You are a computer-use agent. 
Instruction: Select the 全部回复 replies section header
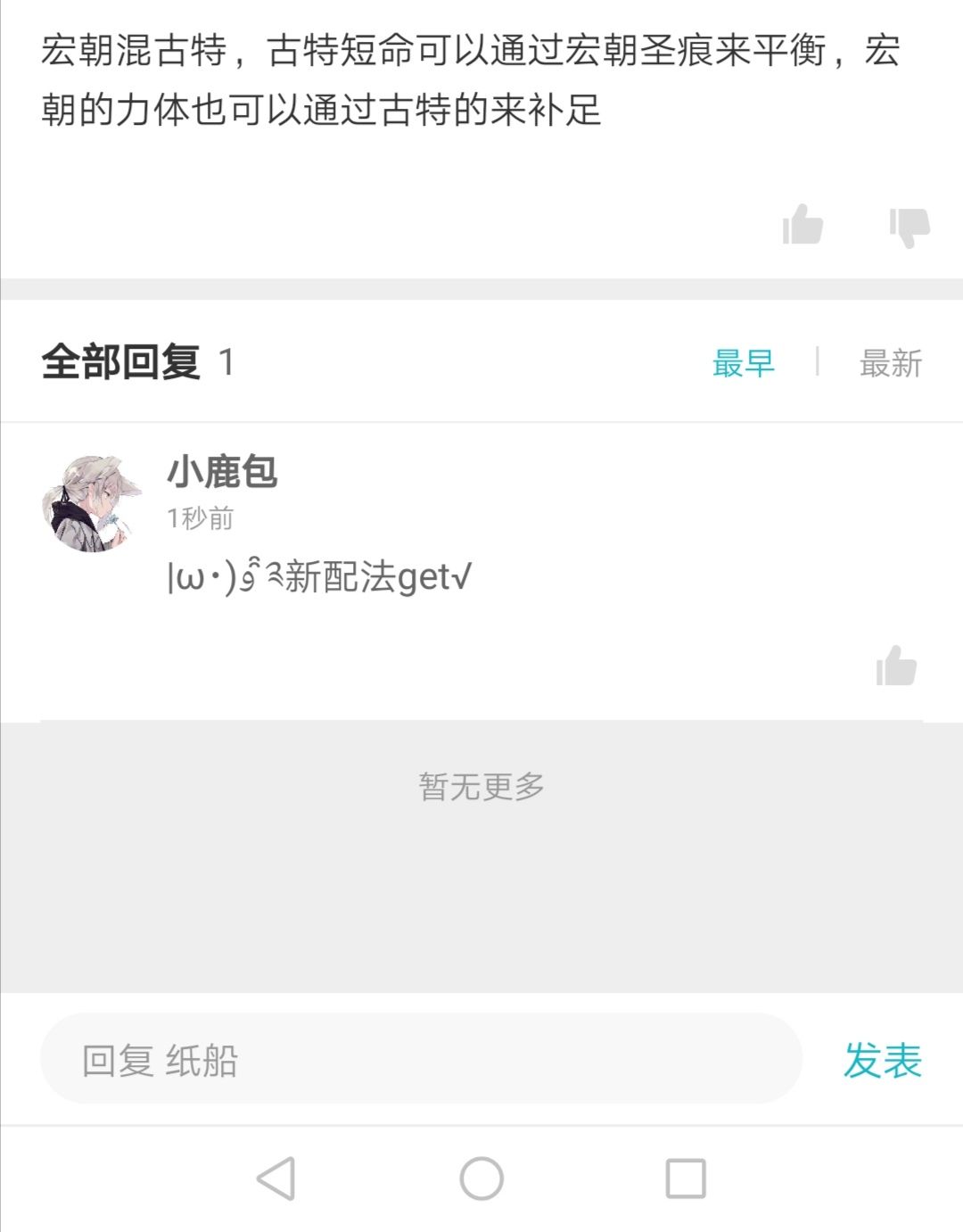pyautogui.click(x=122, y=362)
